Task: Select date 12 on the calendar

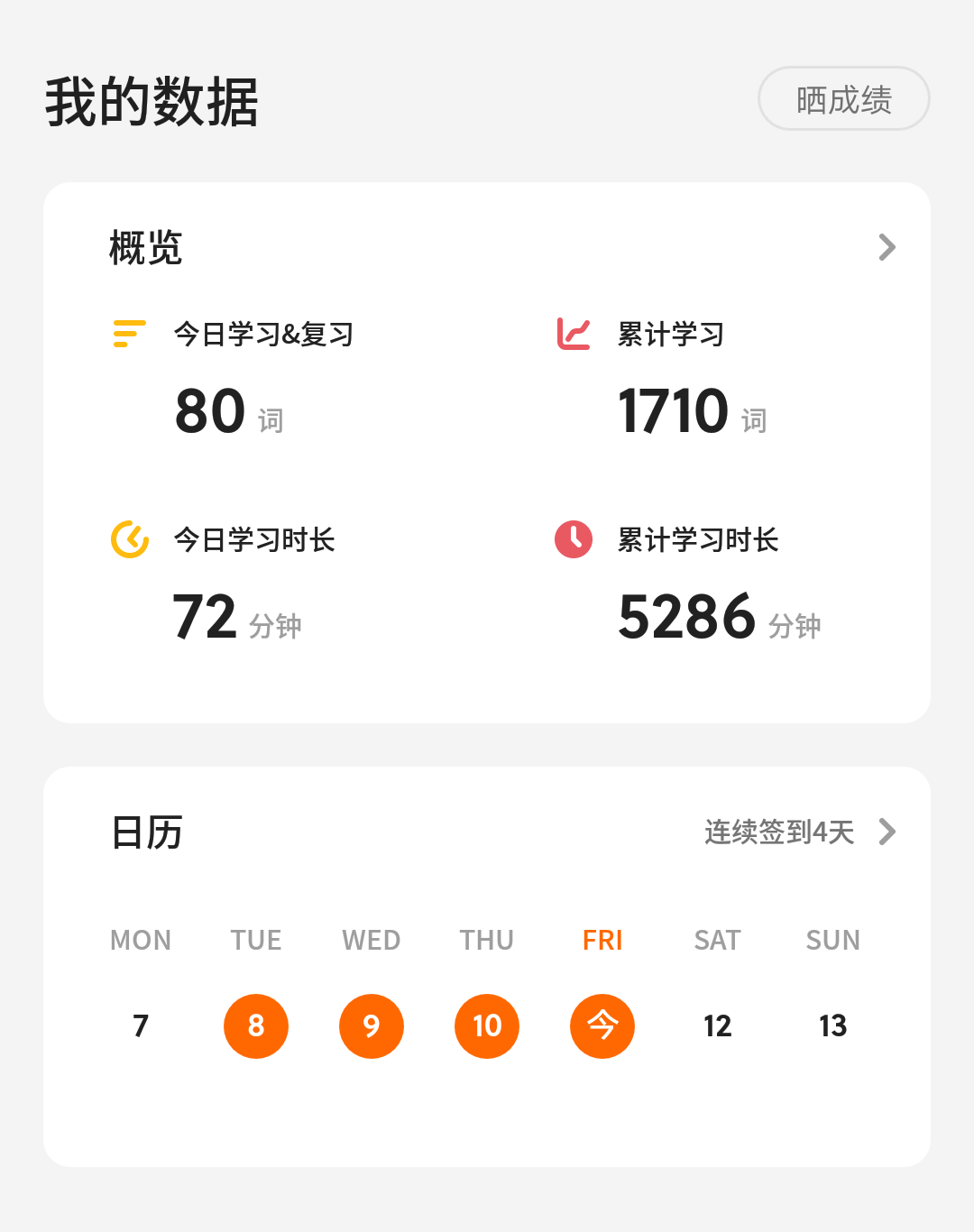Action: click(x=718, y=1026)
